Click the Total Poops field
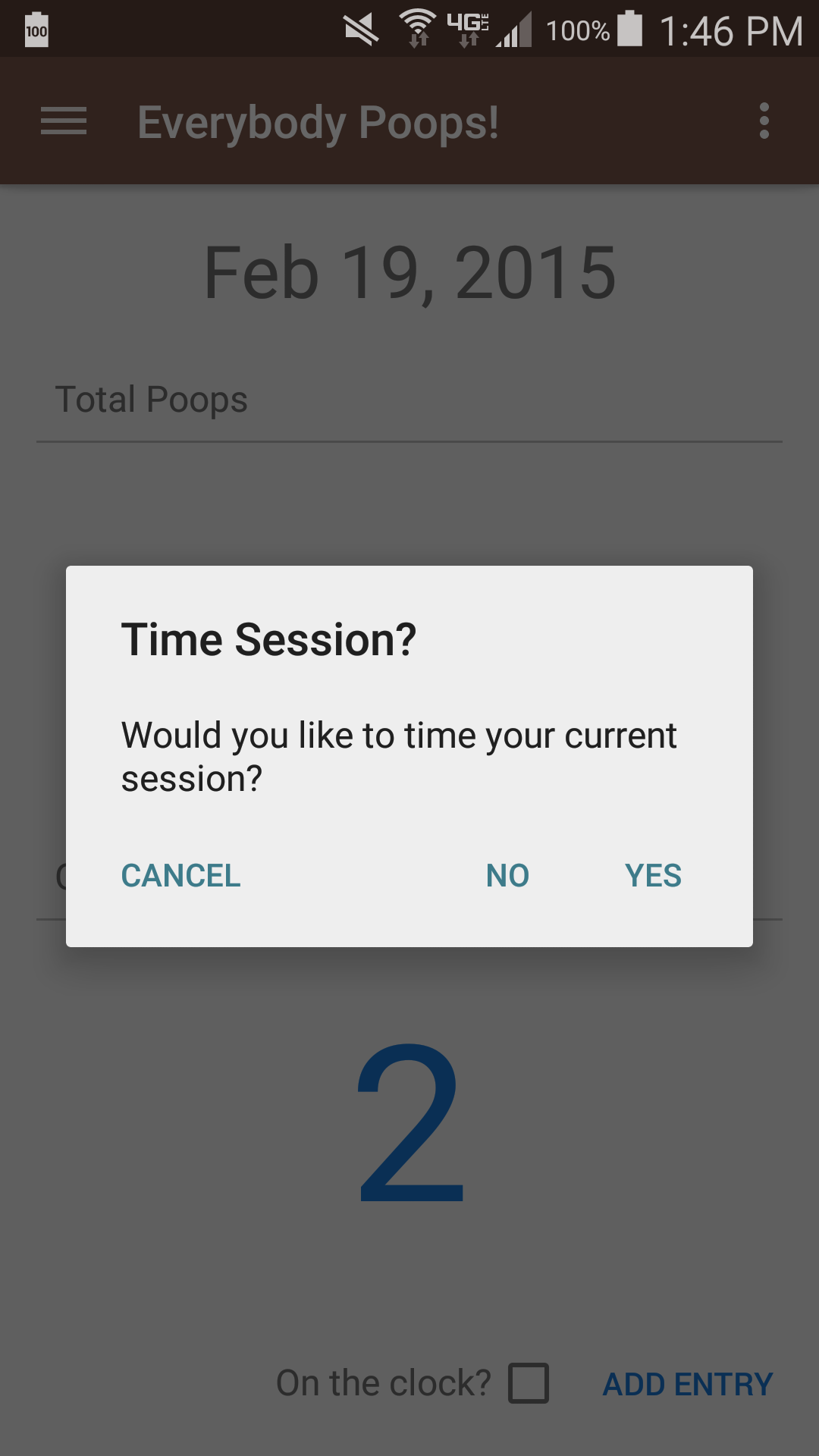Screen dimensions: 819x1456 tap(152, 400)
